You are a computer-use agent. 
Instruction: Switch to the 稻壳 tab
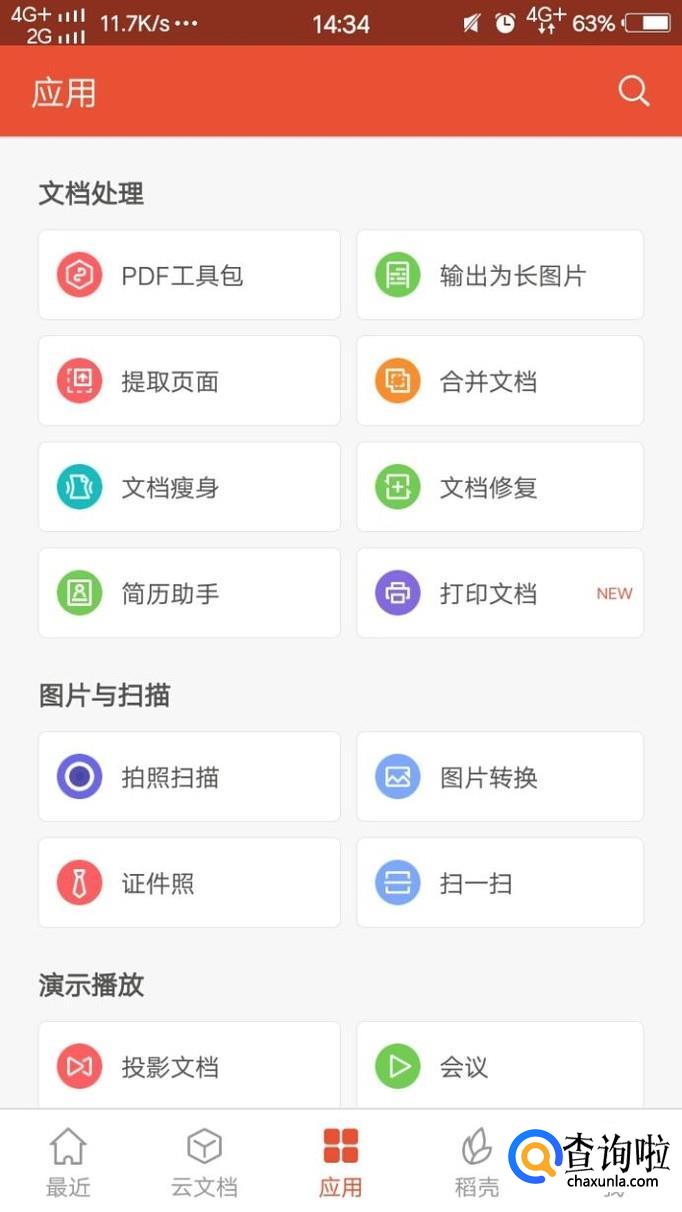pyautogui.click(x=476, y=1162)
